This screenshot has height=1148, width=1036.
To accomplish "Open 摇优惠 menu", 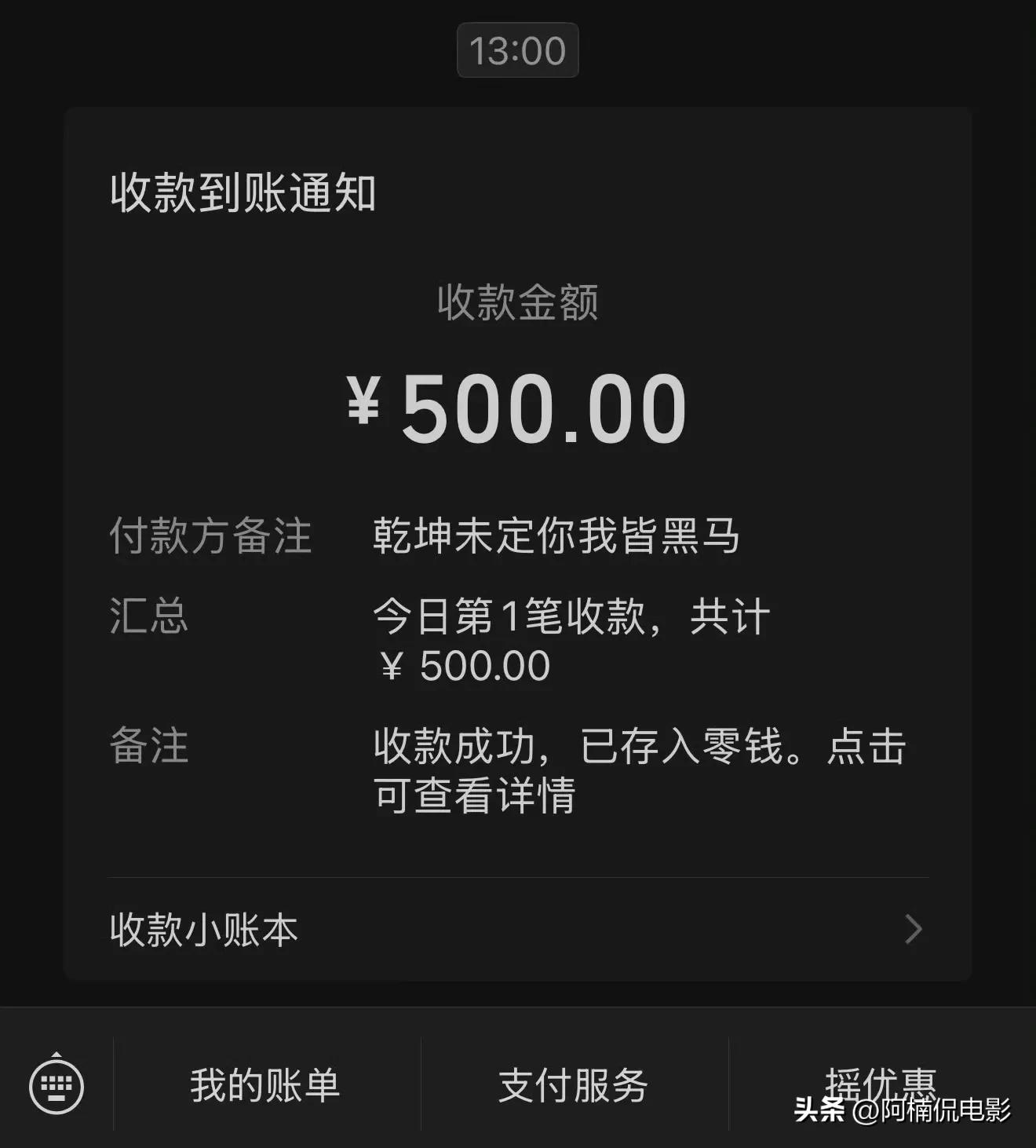I will (x=881, y=1084).
